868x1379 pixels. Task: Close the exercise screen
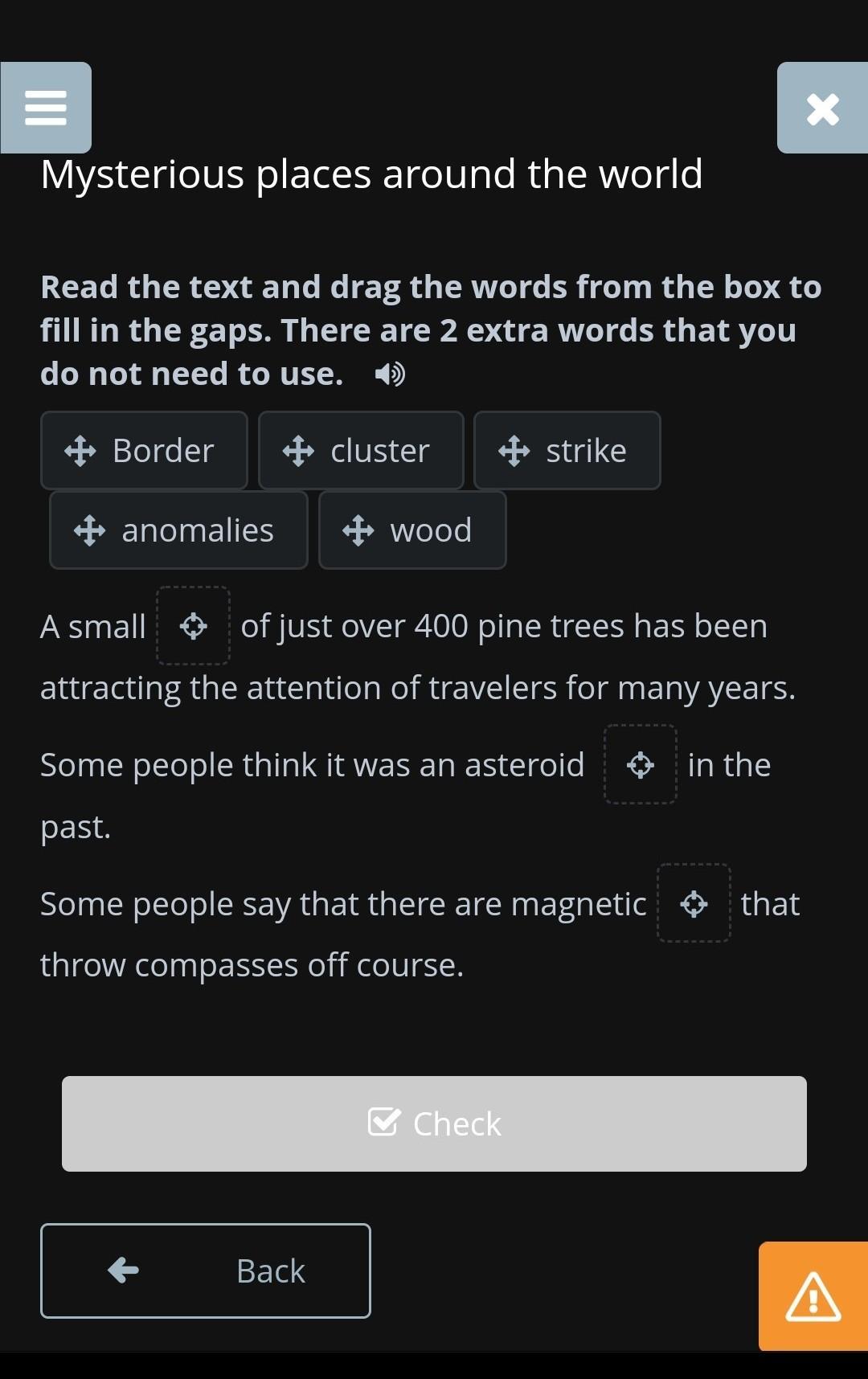[822, 108]
